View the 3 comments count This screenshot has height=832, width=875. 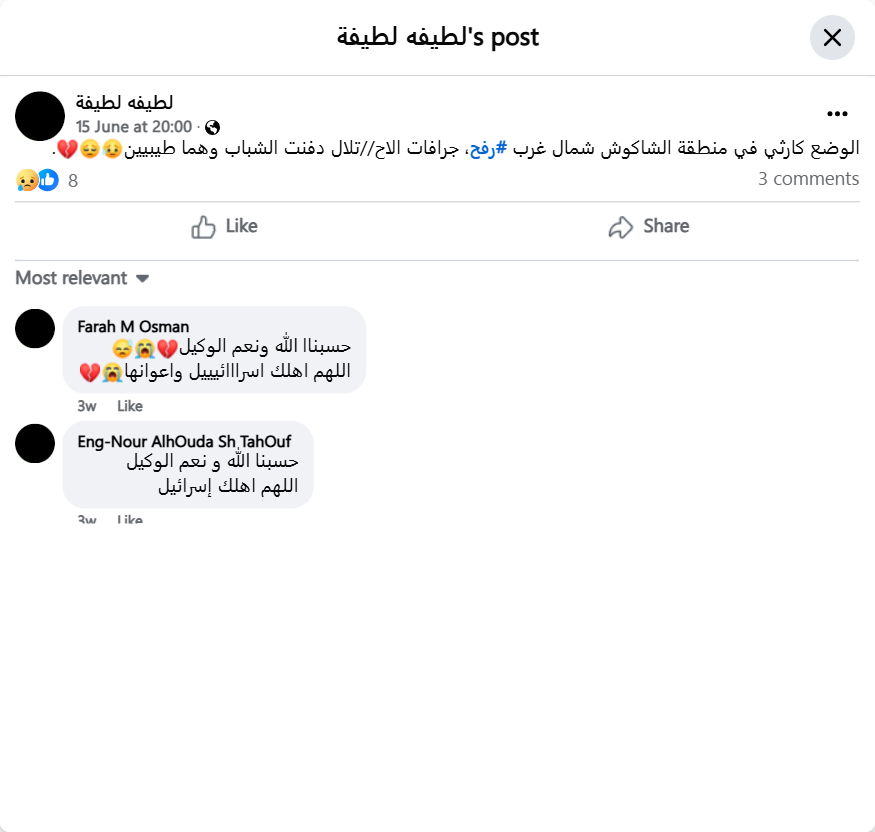click(808, 179)
